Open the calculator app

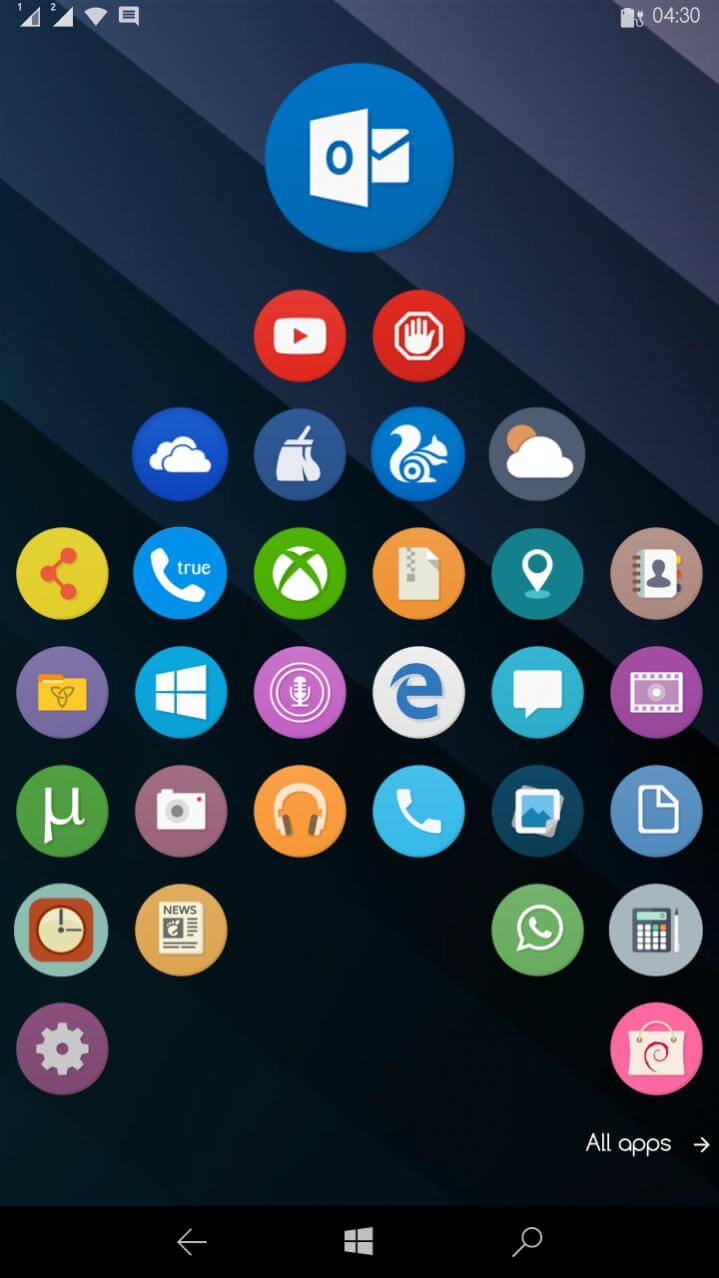coord(656,930)
